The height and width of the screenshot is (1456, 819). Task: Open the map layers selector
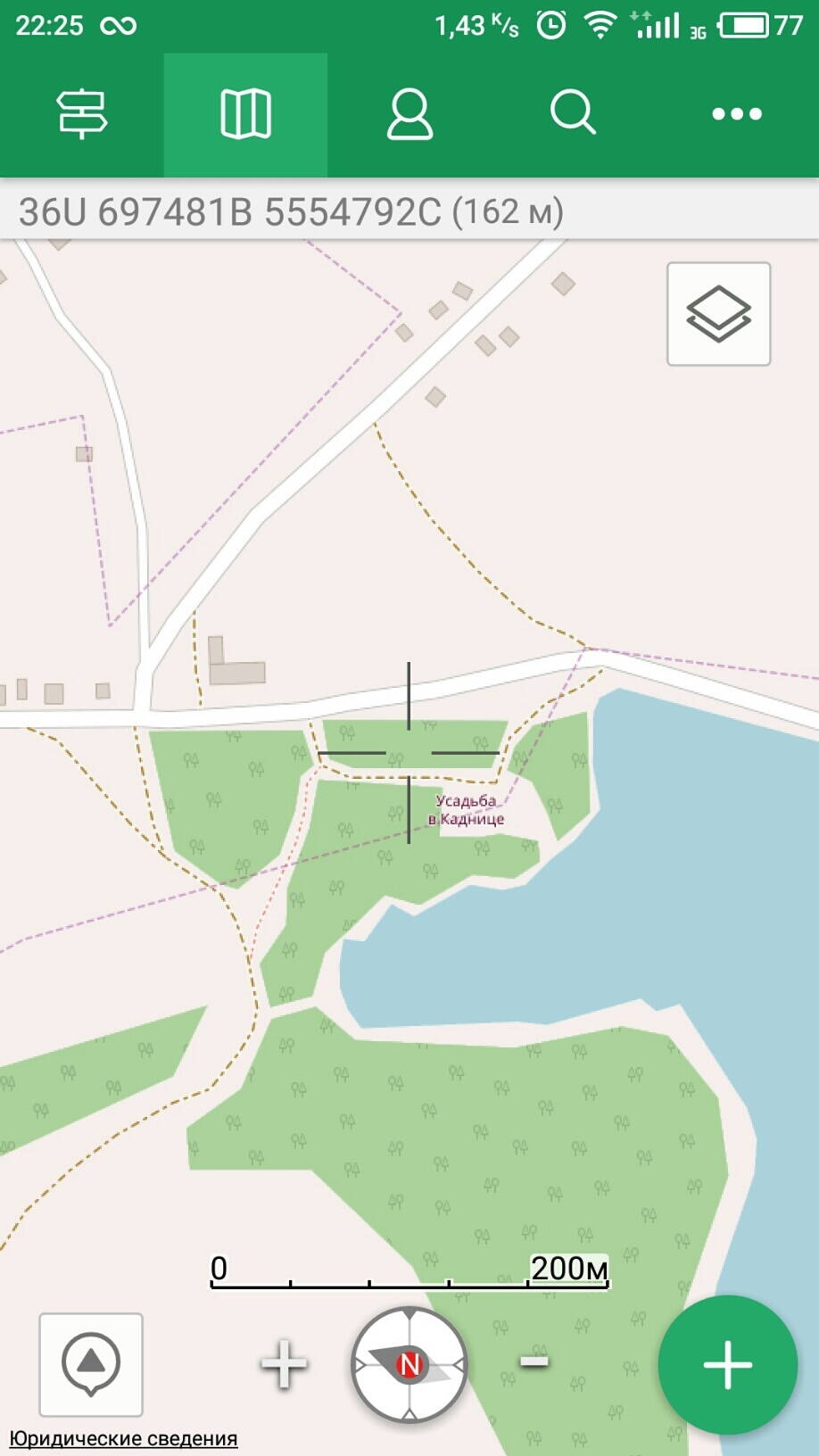pyautogui.click(x=718, y=314)
